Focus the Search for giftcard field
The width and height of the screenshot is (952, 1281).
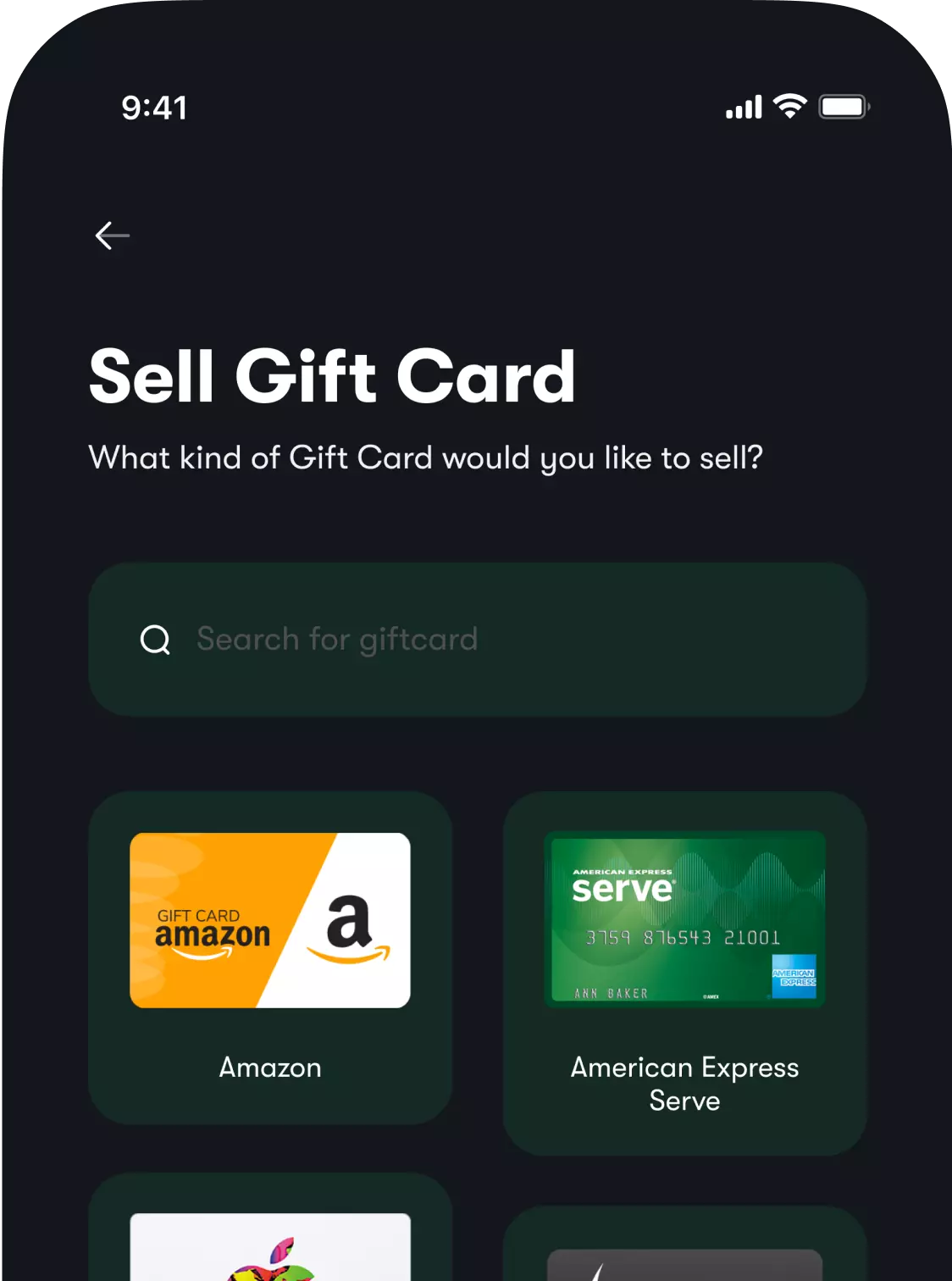(x=477, y=640)
